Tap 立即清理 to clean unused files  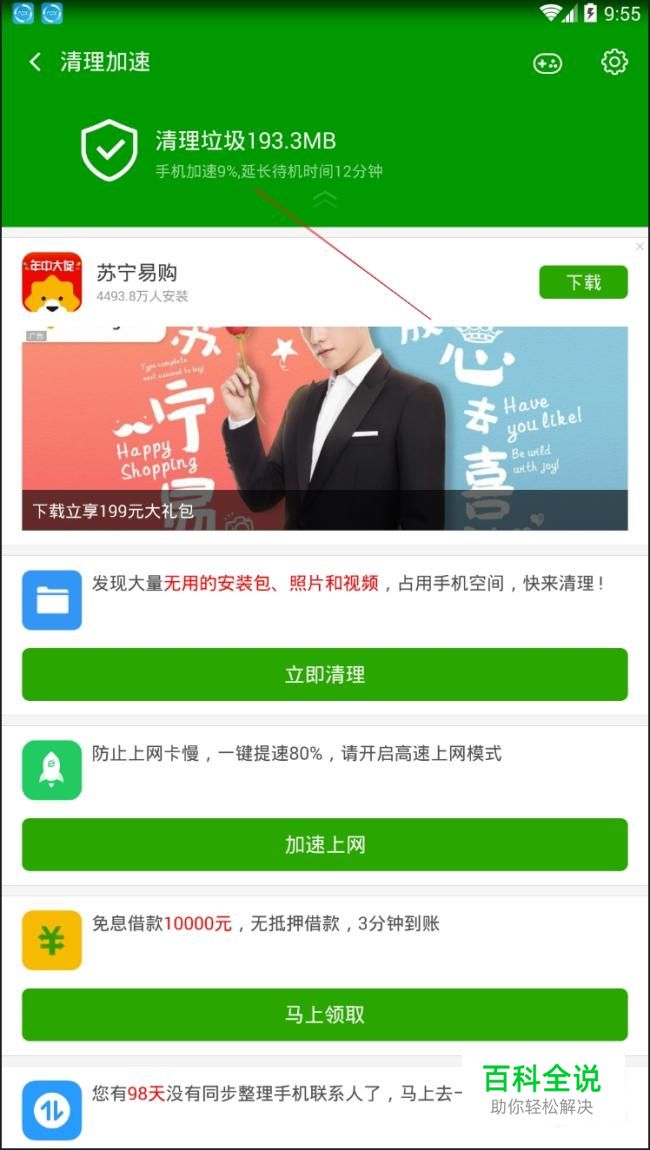(325, 675)
